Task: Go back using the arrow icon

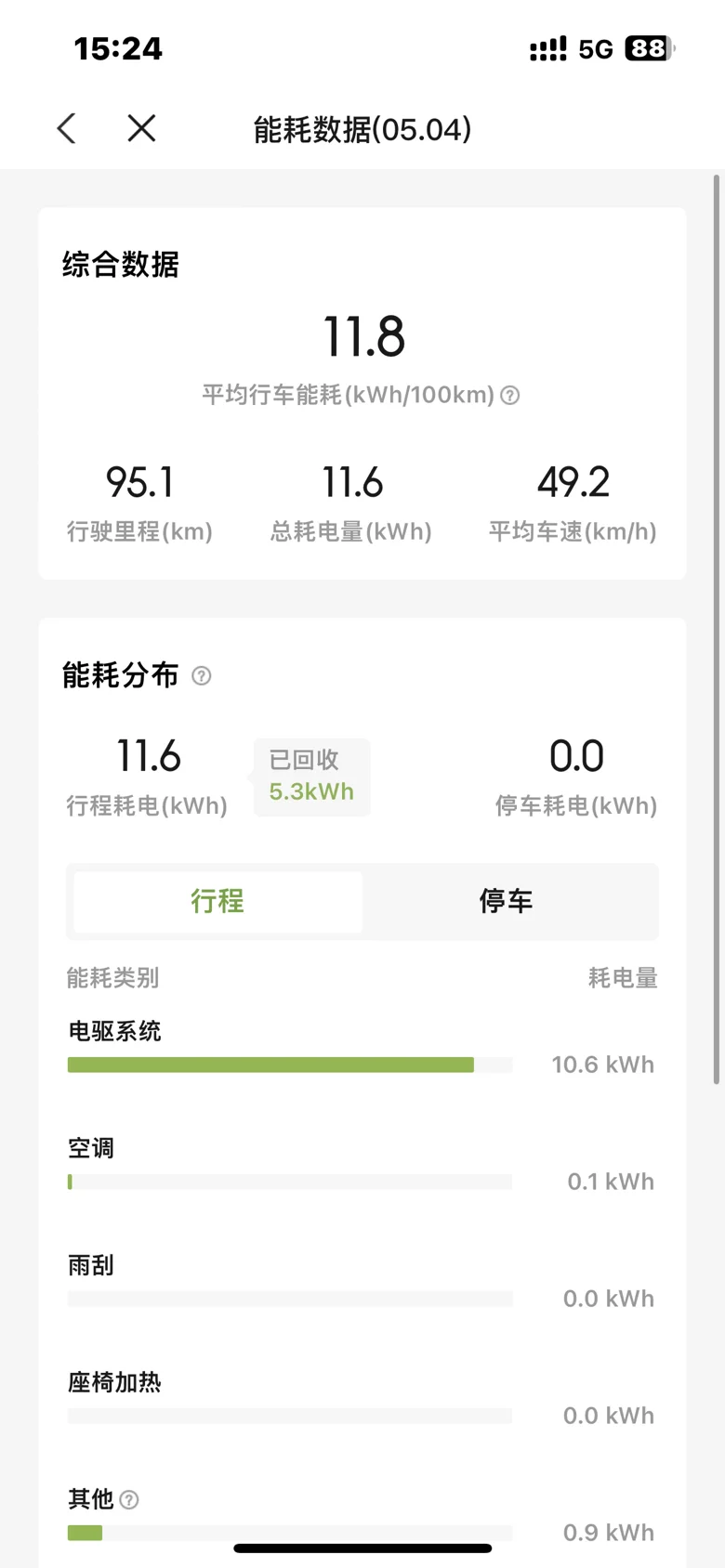Action: click(66, 128)
